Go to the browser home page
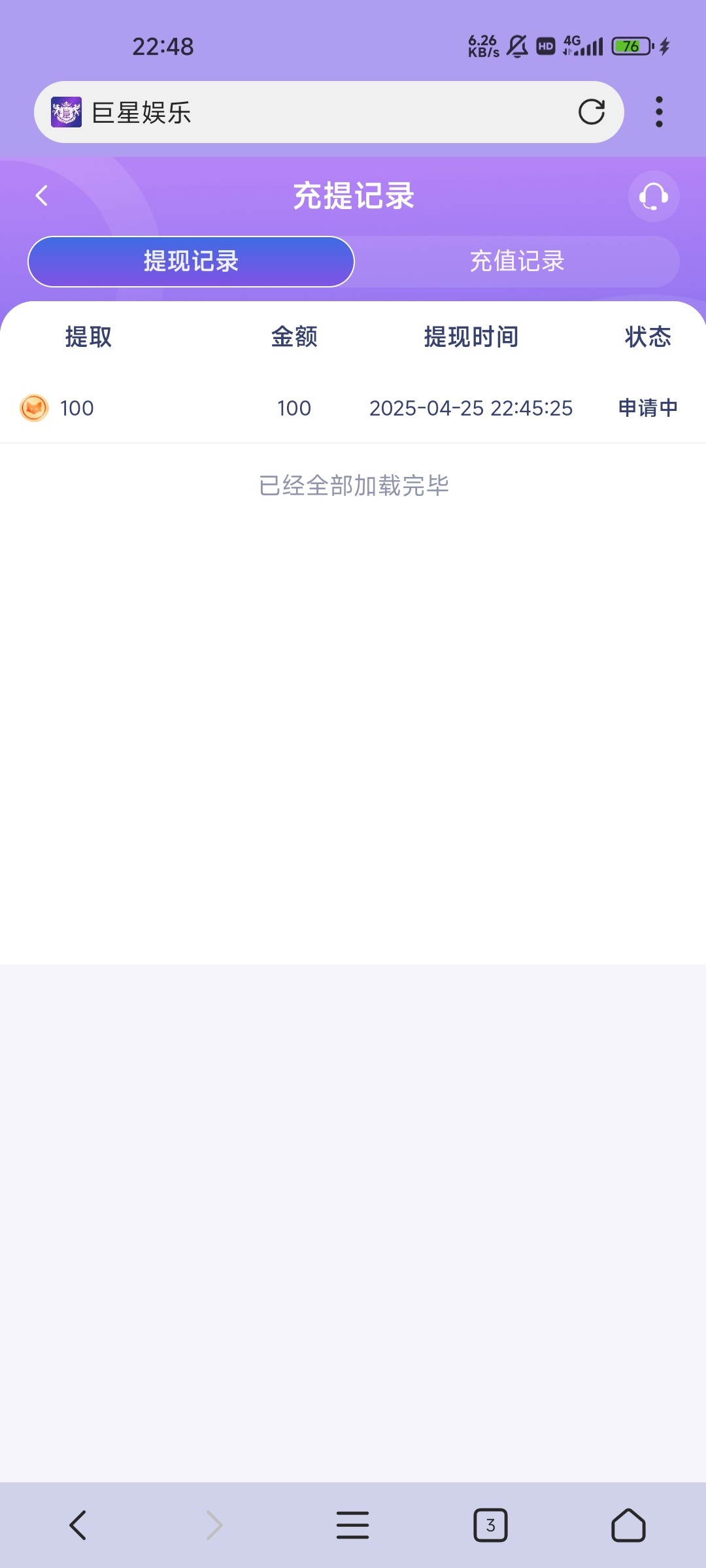 point(628,1526)
